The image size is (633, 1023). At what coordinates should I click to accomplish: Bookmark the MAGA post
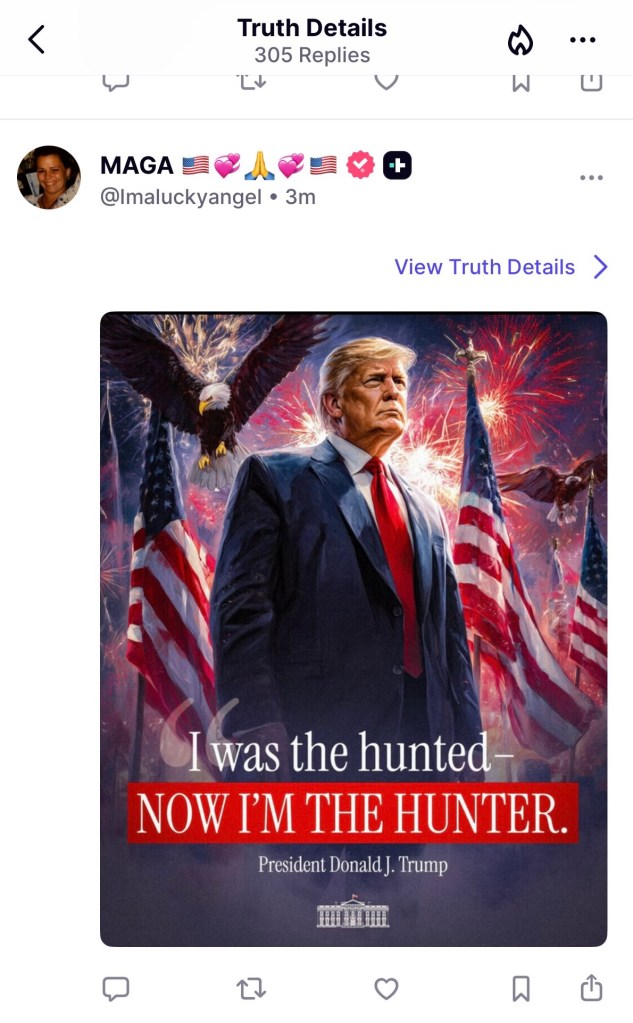coord(521,988)
